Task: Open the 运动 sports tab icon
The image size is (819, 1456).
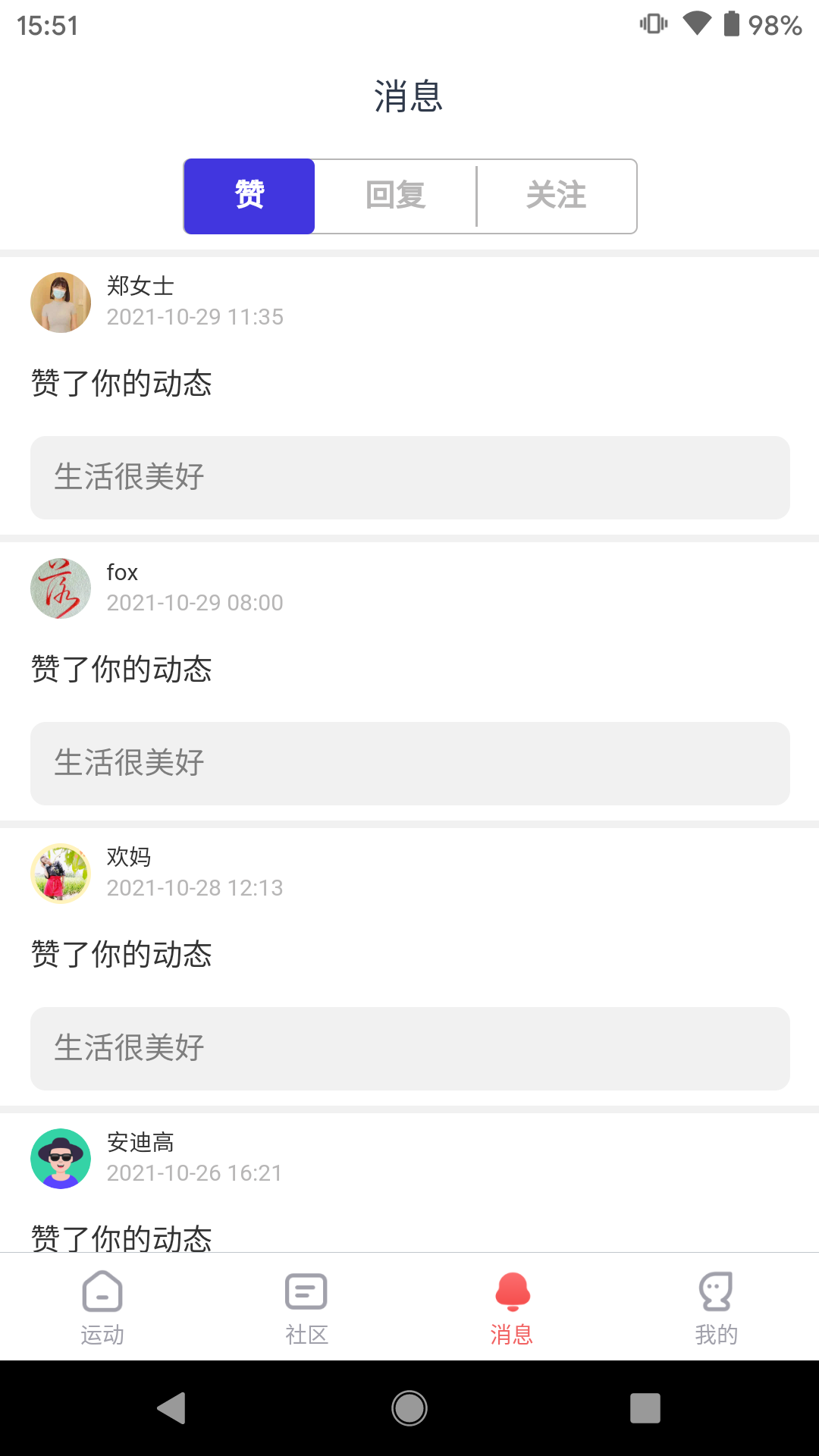Action: (102, 1304)
